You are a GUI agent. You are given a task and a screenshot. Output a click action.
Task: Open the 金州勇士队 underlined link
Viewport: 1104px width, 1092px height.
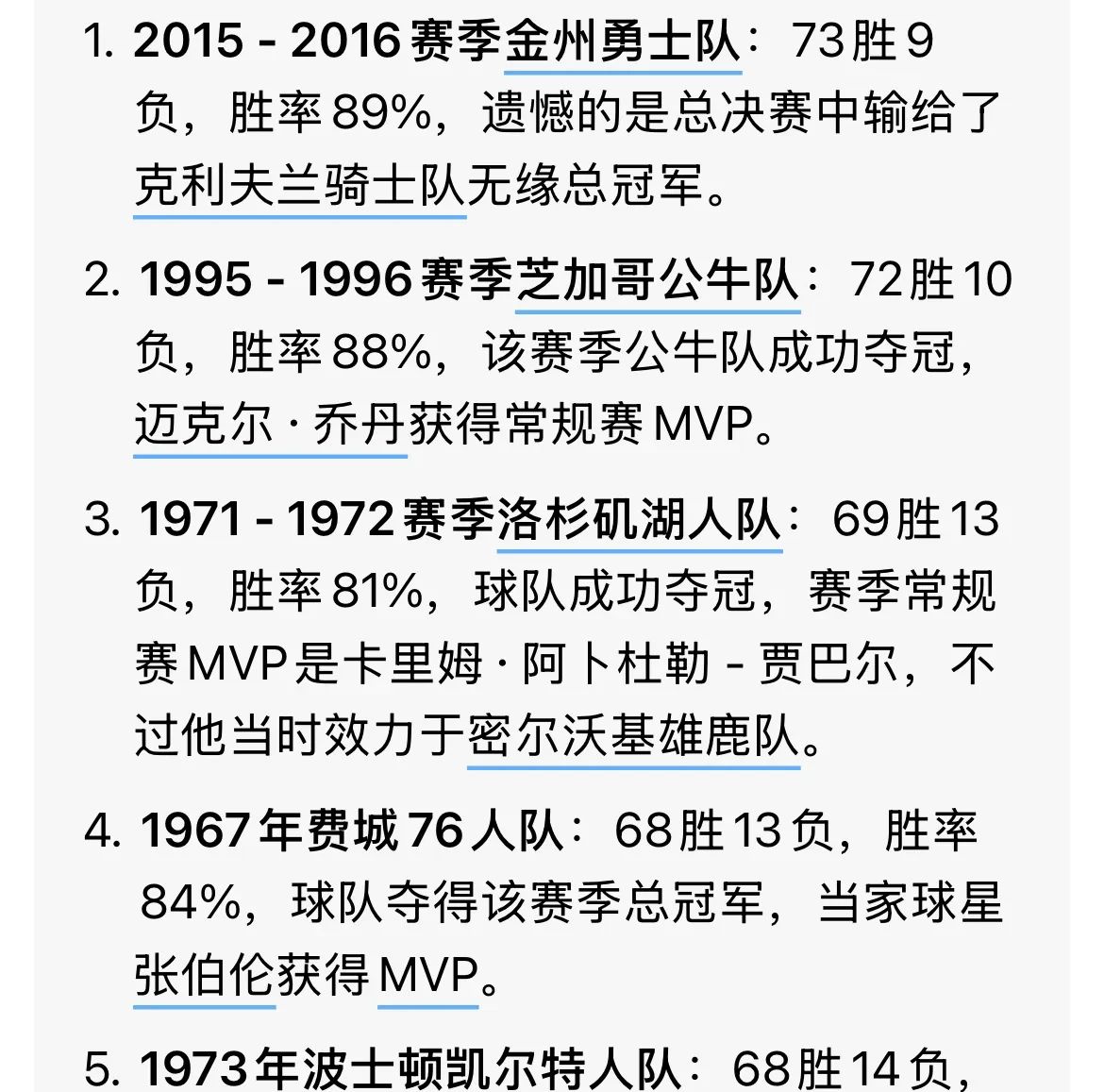623,42
